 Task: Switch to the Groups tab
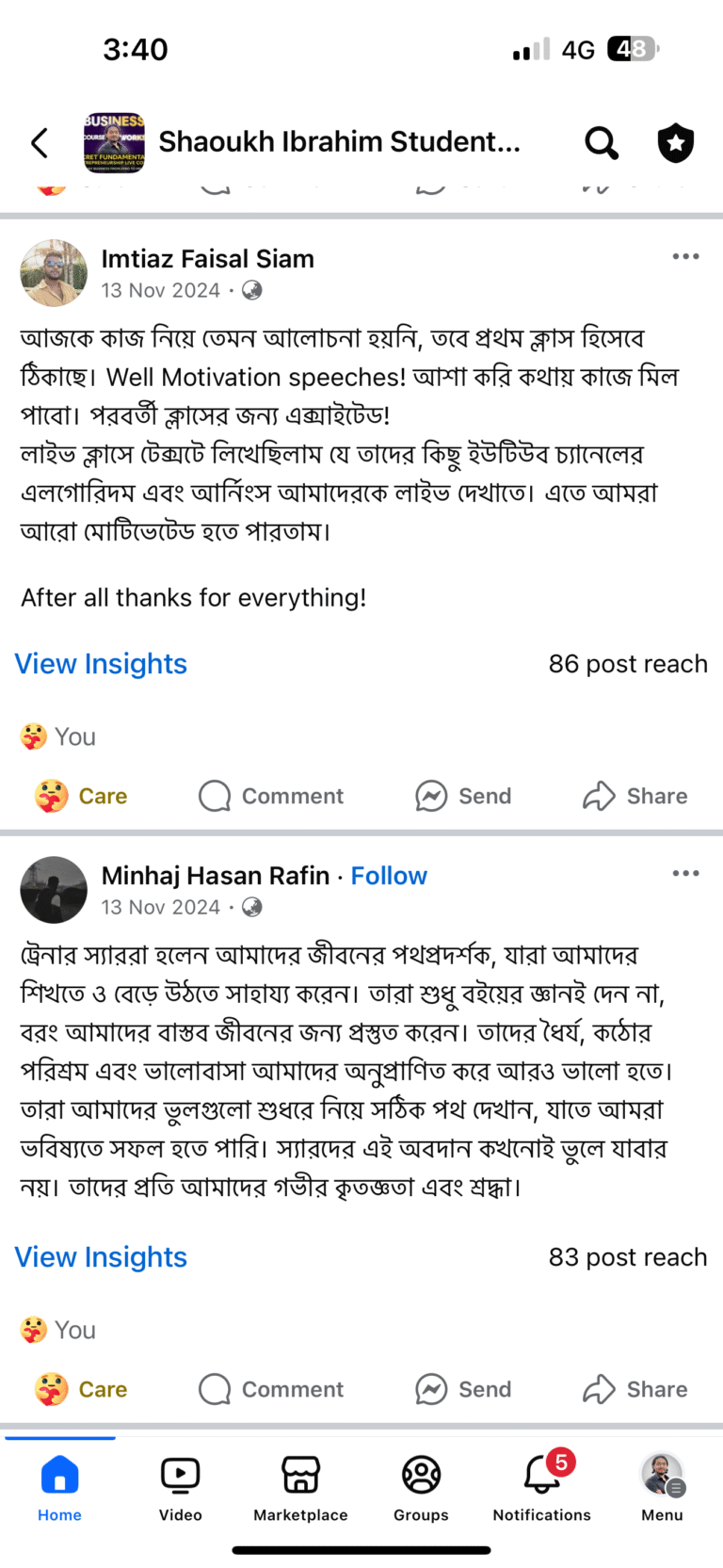click(x=421, y=1486)
